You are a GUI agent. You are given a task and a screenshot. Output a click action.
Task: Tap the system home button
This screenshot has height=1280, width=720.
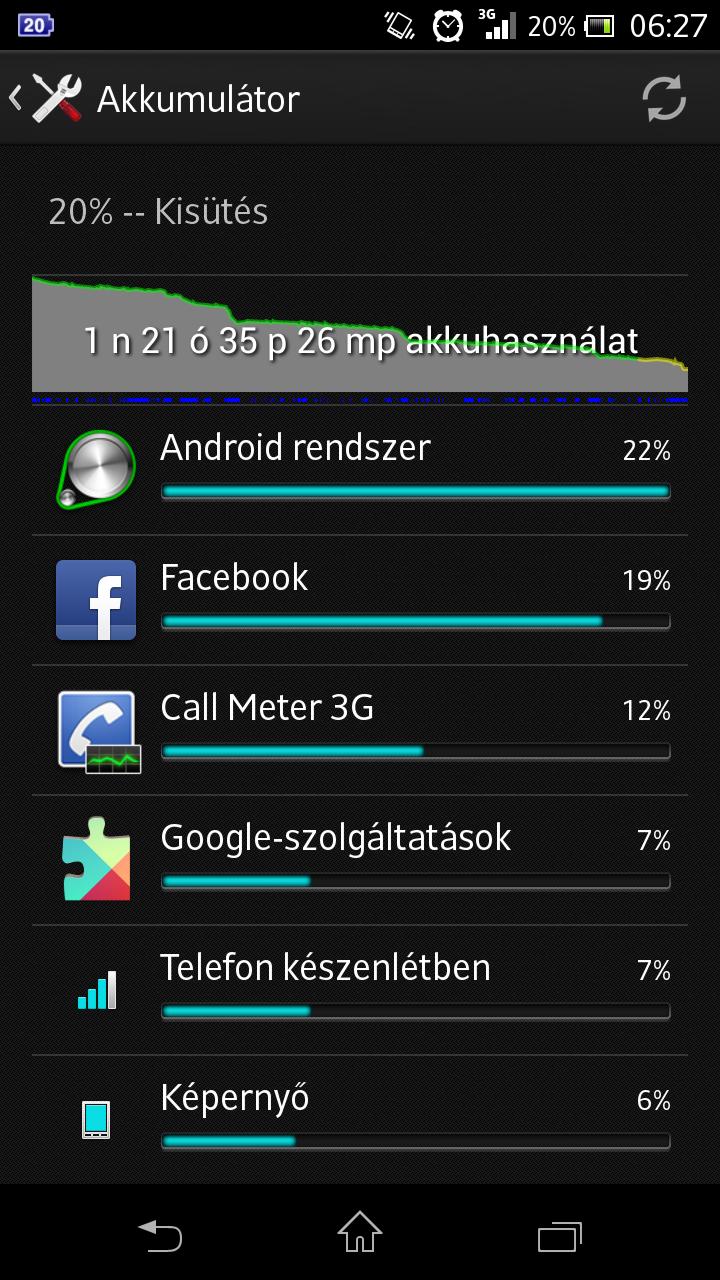(360, 1233)
